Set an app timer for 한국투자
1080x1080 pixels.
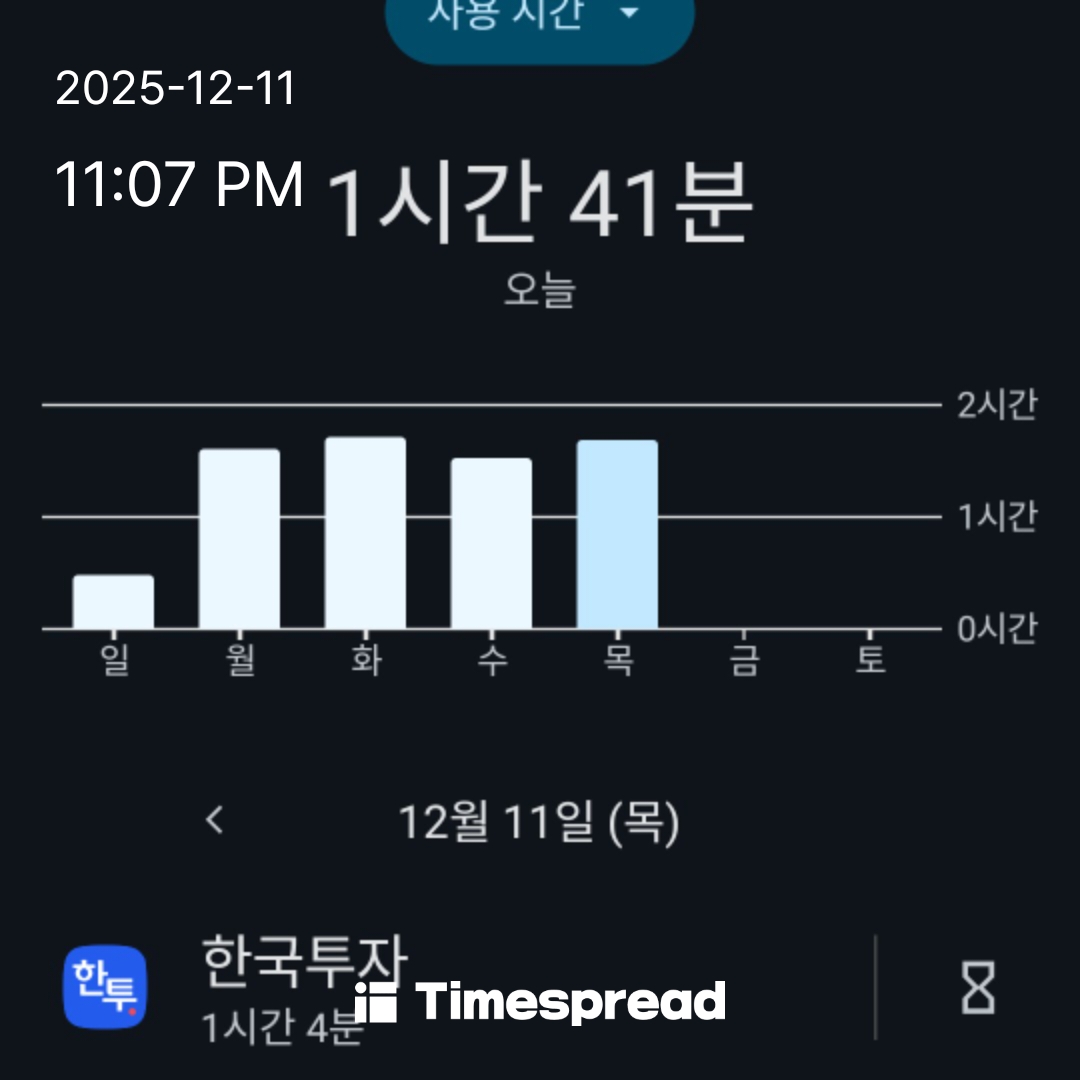(977, 988)
